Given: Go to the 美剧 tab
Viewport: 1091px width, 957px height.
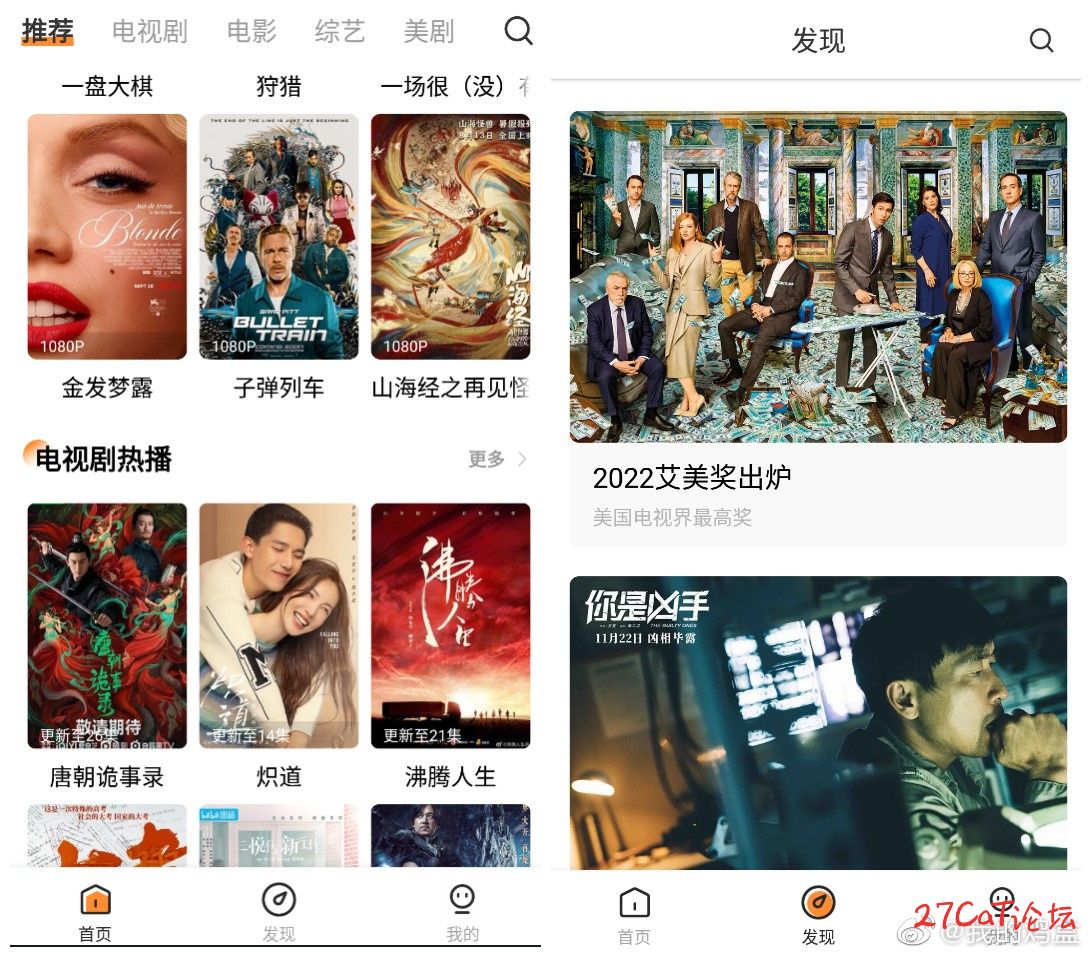Looking at the screenshot, I should [428, 32].
